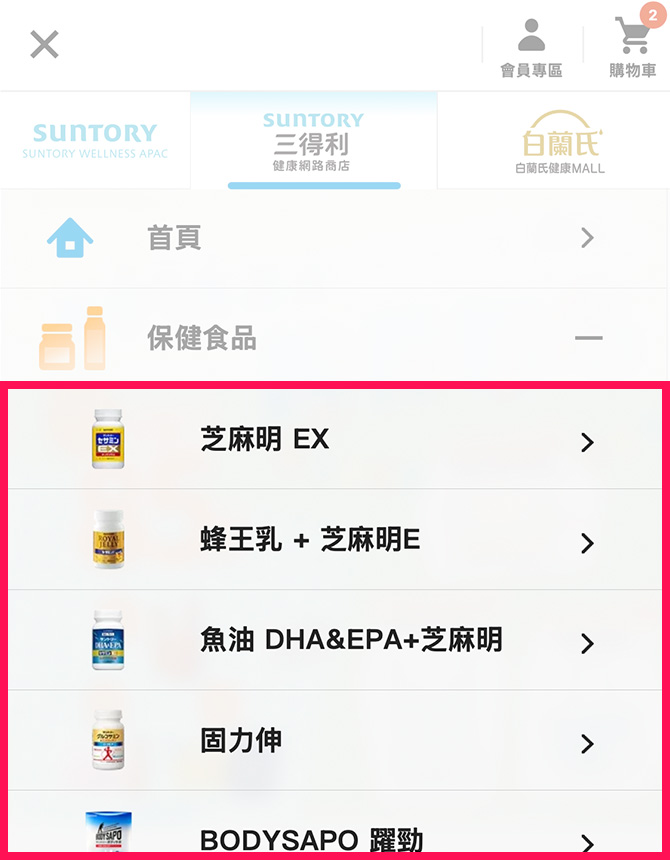Open BODYSAPO 躍勁 product
The width and height of the screenshot is (670, 860).
tap(335, 836)
